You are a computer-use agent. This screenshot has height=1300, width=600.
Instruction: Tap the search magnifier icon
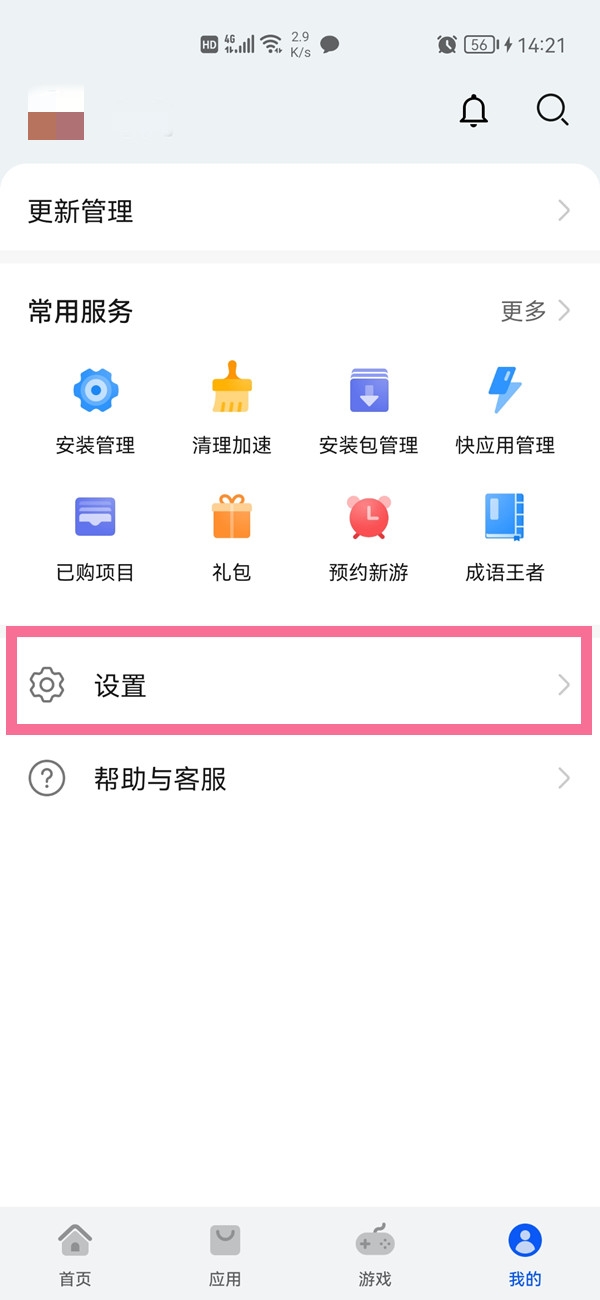[x=552, y=110]
